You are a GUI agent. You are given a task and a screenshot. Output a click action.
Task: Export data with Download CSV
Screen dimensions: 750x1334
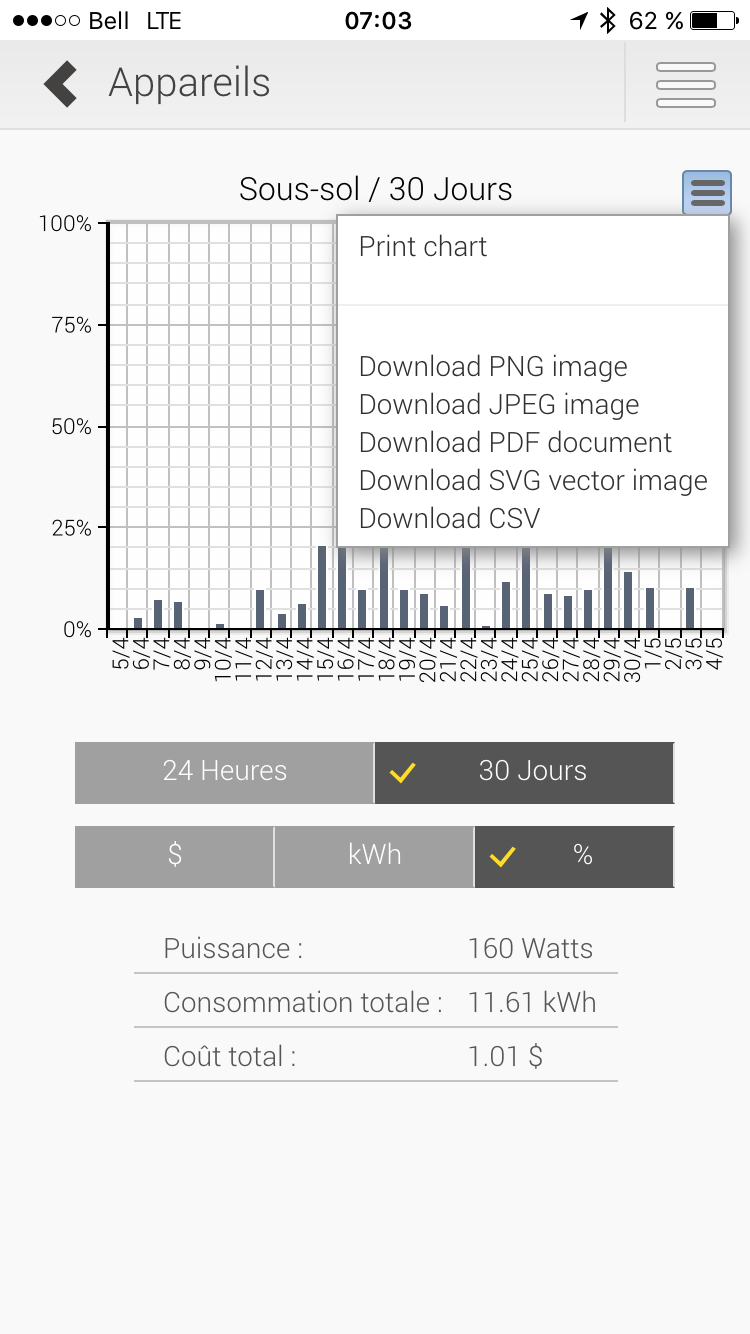coord(449,519)
